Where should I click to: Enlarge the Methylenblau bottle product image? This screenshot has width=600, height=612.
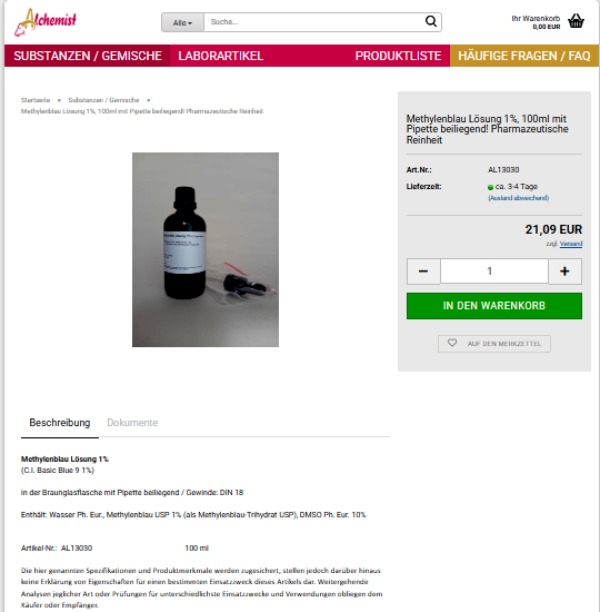pyautogui.click(x=205, y=249)
